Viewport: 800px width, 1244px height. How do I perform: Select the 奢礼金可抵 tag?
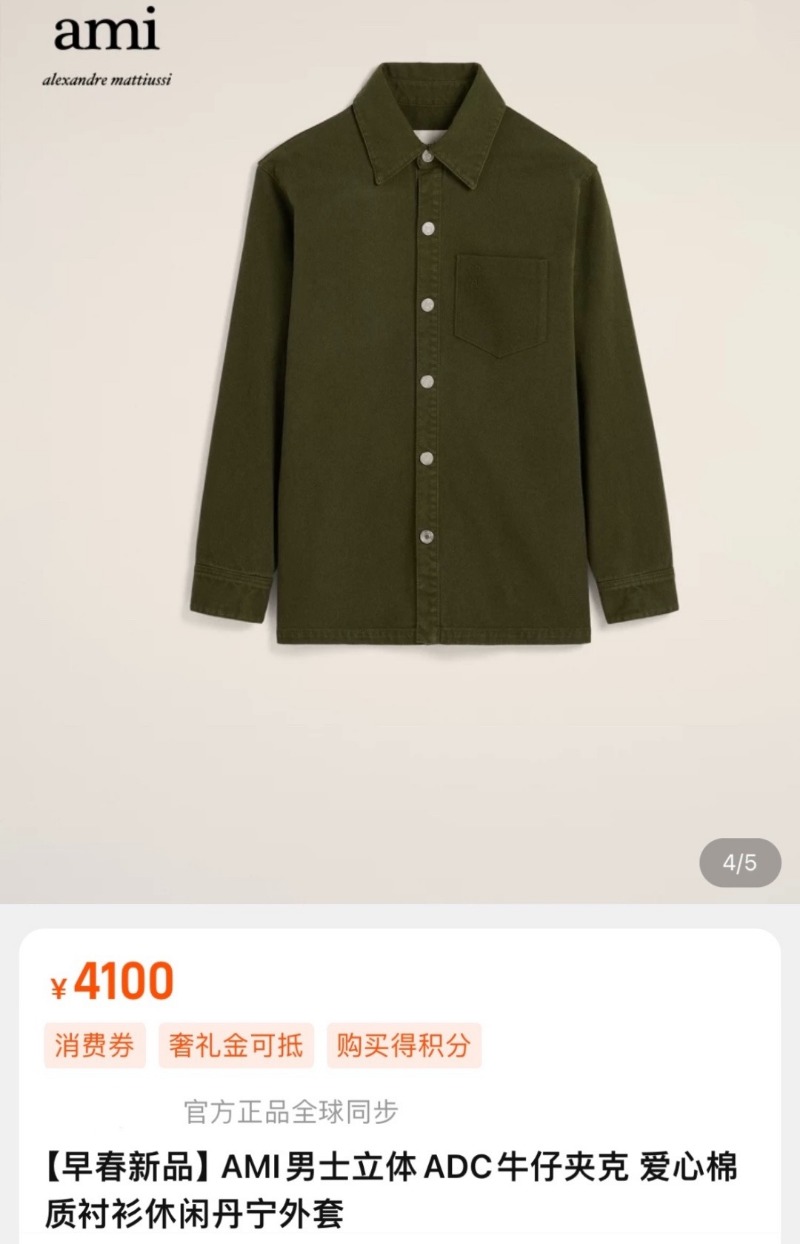point(236,1046)
